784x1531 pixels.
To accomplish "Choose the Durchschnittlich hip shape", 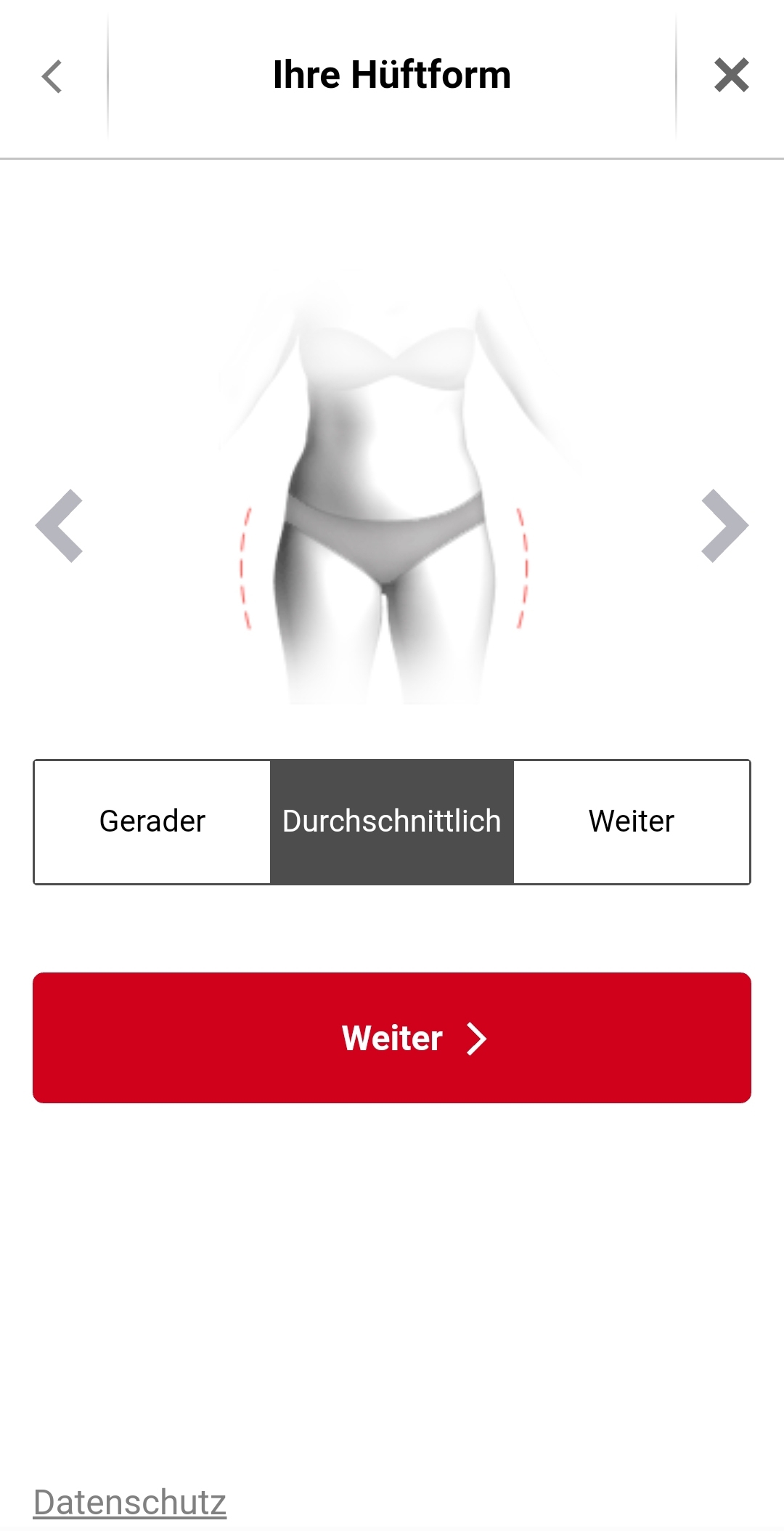I will 392,821.
